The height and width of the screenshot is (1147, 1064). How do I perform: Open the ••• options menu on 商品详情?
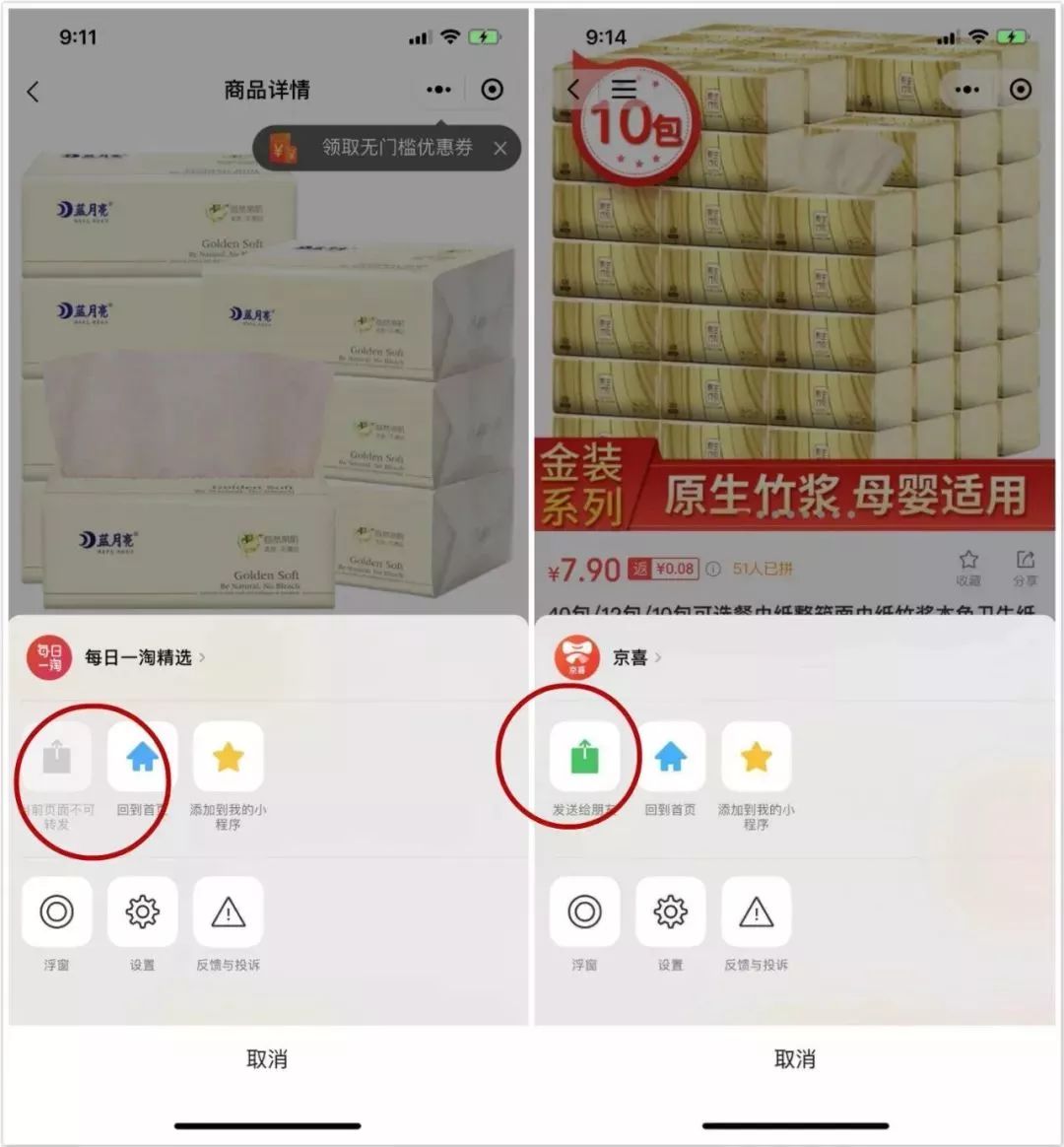coord(436,89)
